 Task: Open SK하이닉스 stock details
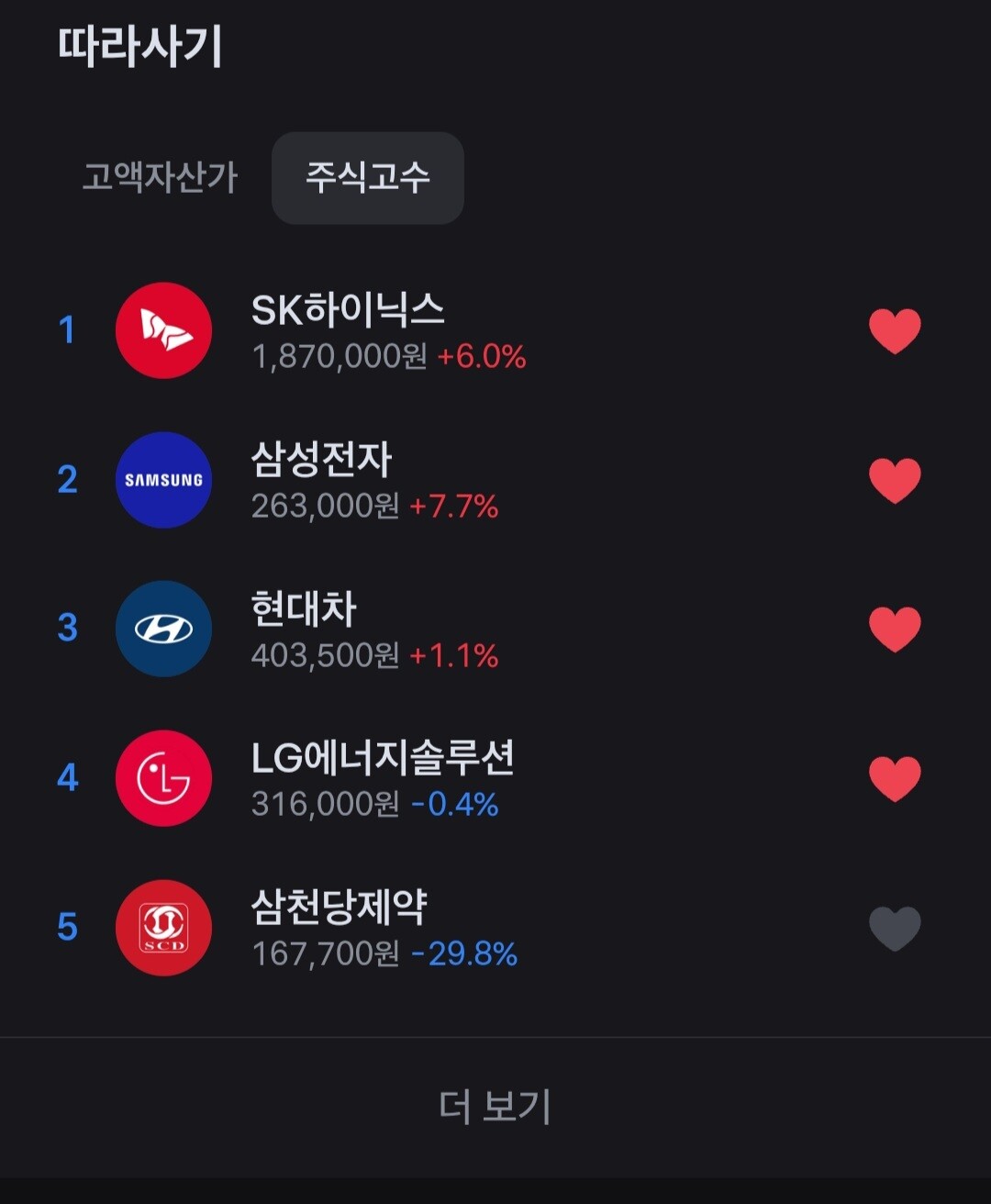click(495, 330)
